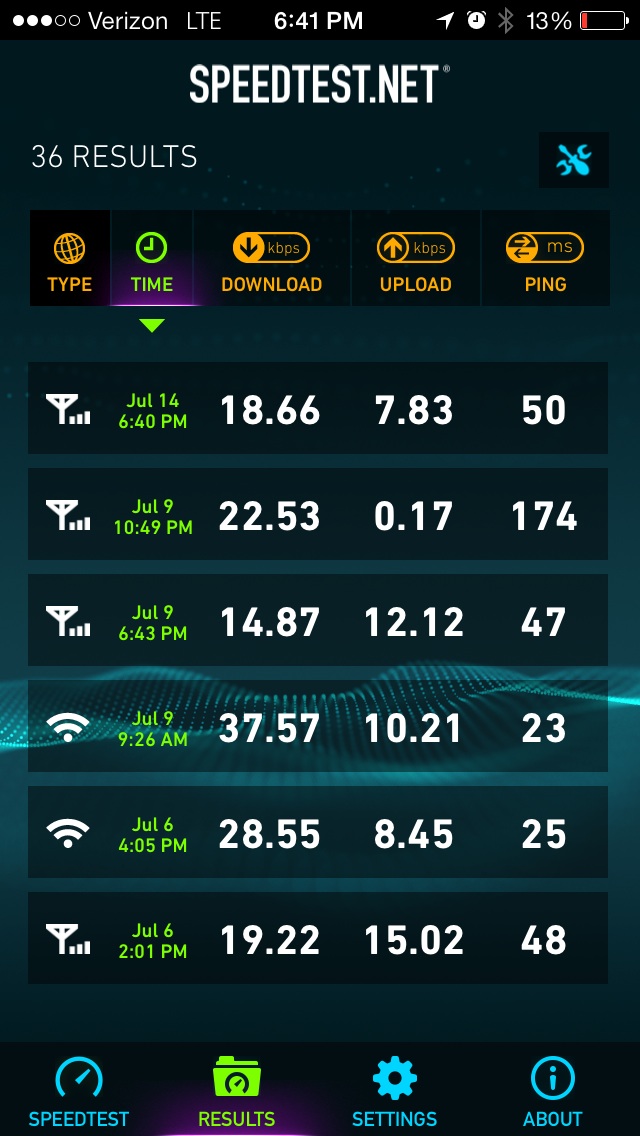Sort results by Upload speed

tap(416, 258)
